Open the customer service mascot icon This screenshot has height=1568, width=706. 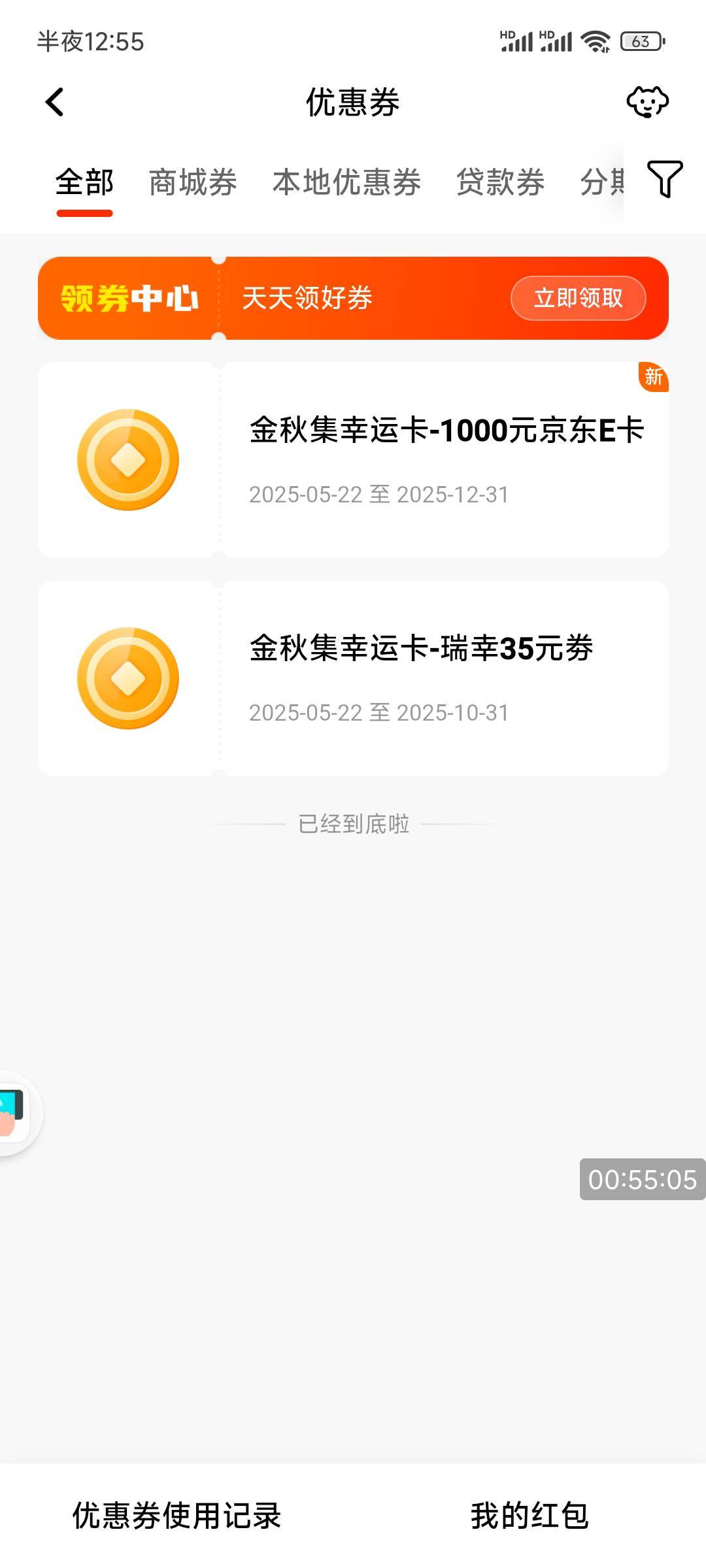pos(647,102)
